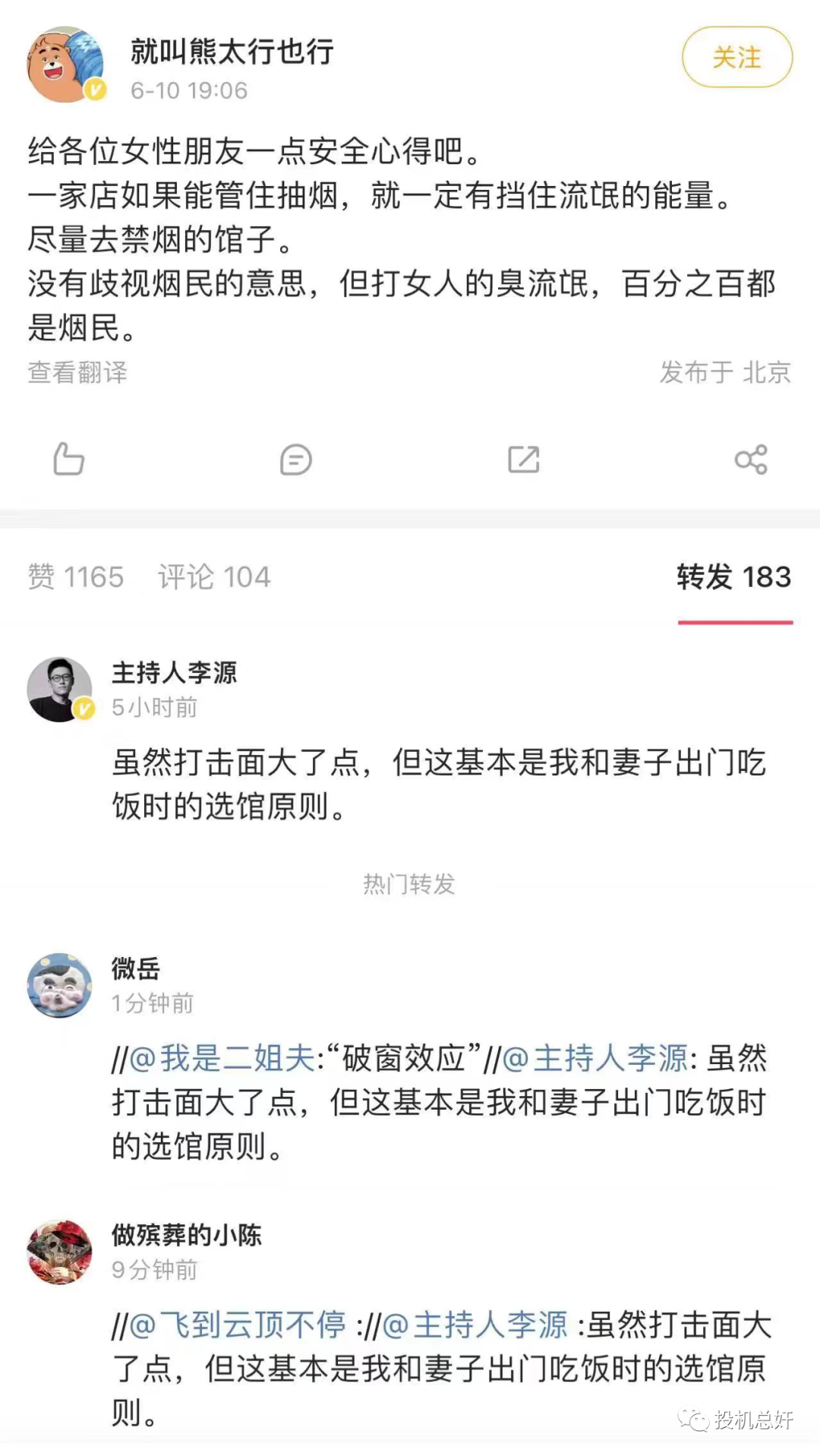Open 做殡葬的小陈's profile picture
This screenshot has height=1456, width=820.
(x=60, y=1252)
